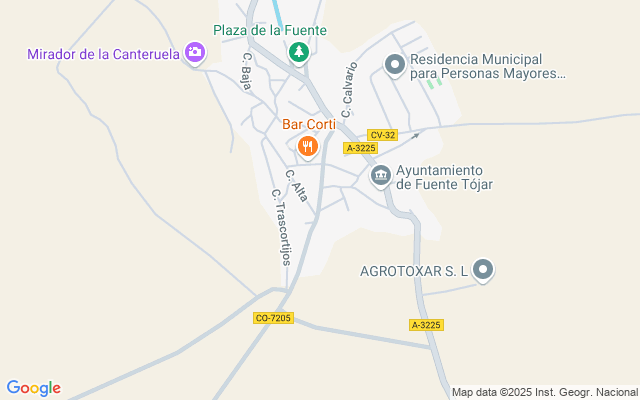Open the Mirador de la Canteruela photo spot pin

195,53
